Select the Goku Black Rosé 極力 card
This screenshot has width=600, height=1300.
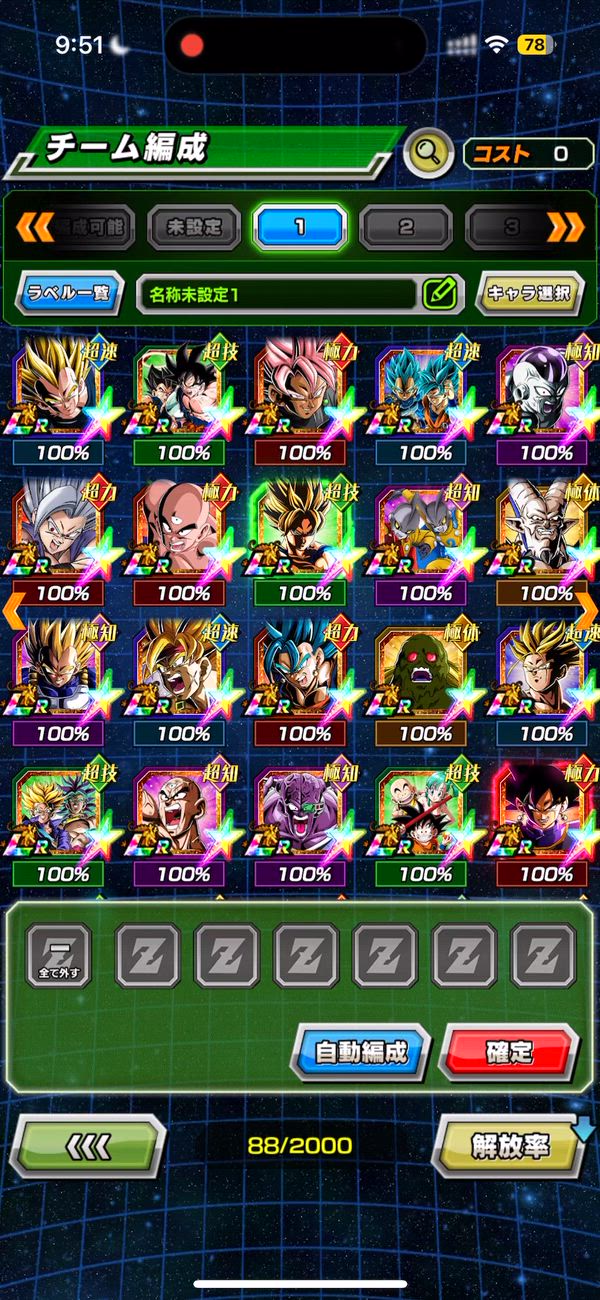point(305,393)
